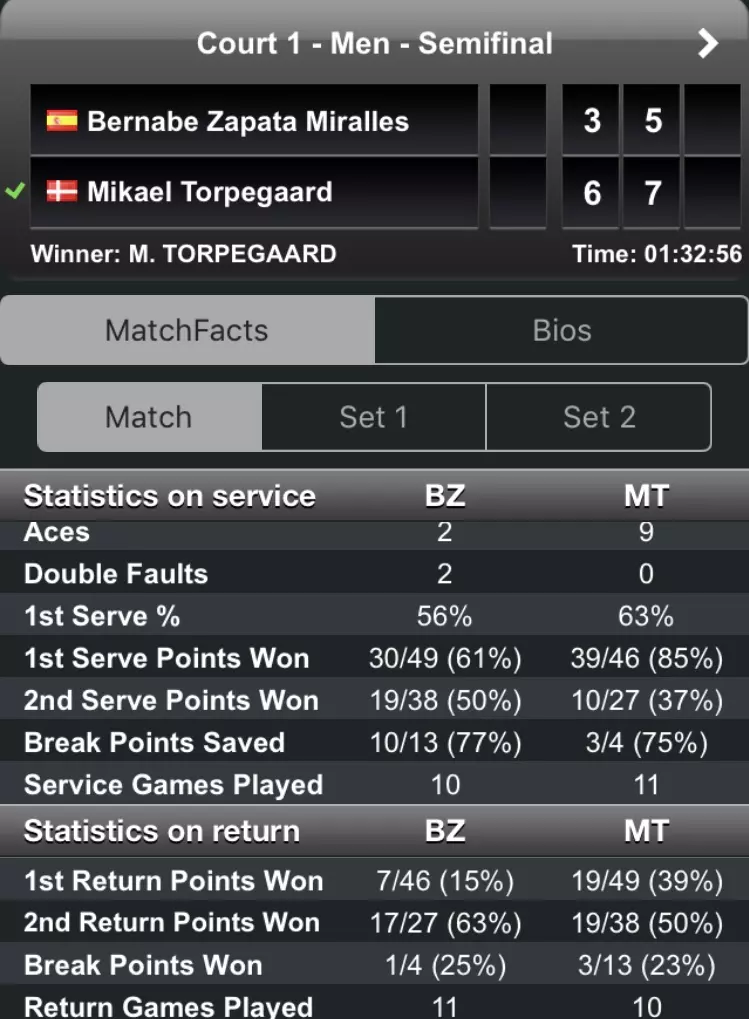Expand Set 1 statistics

tap(373, 417)
